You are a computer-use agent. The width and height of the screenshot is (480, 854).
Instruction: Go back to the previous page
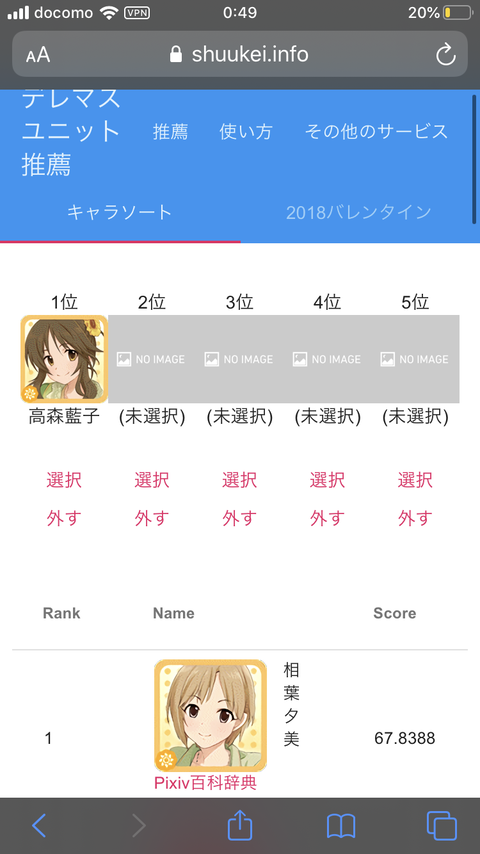[38, 826]
